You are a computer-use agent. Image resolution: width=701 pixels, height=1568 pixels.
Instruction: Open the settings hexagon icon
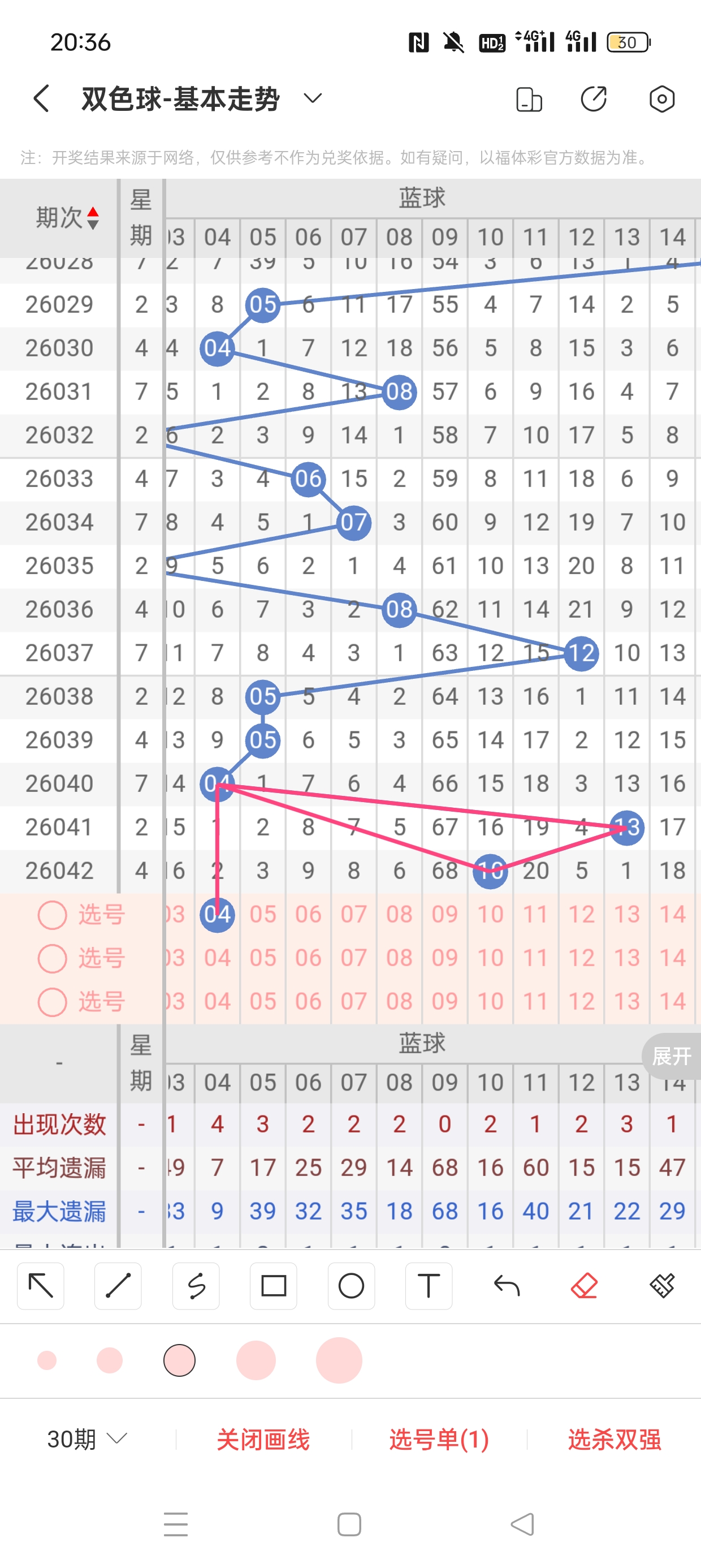point(661,99)
